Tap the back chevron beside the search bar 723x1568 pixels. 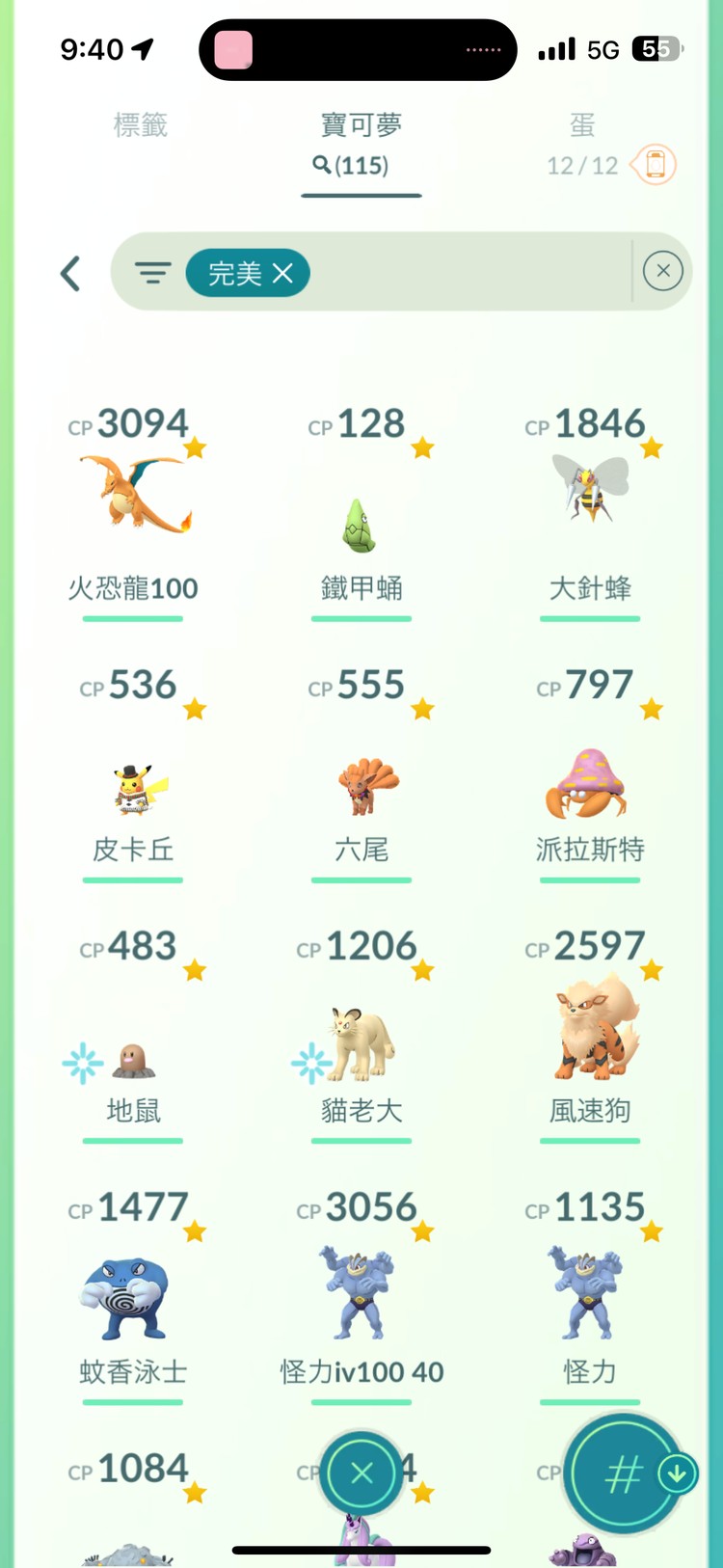click(x=69, y=273)
